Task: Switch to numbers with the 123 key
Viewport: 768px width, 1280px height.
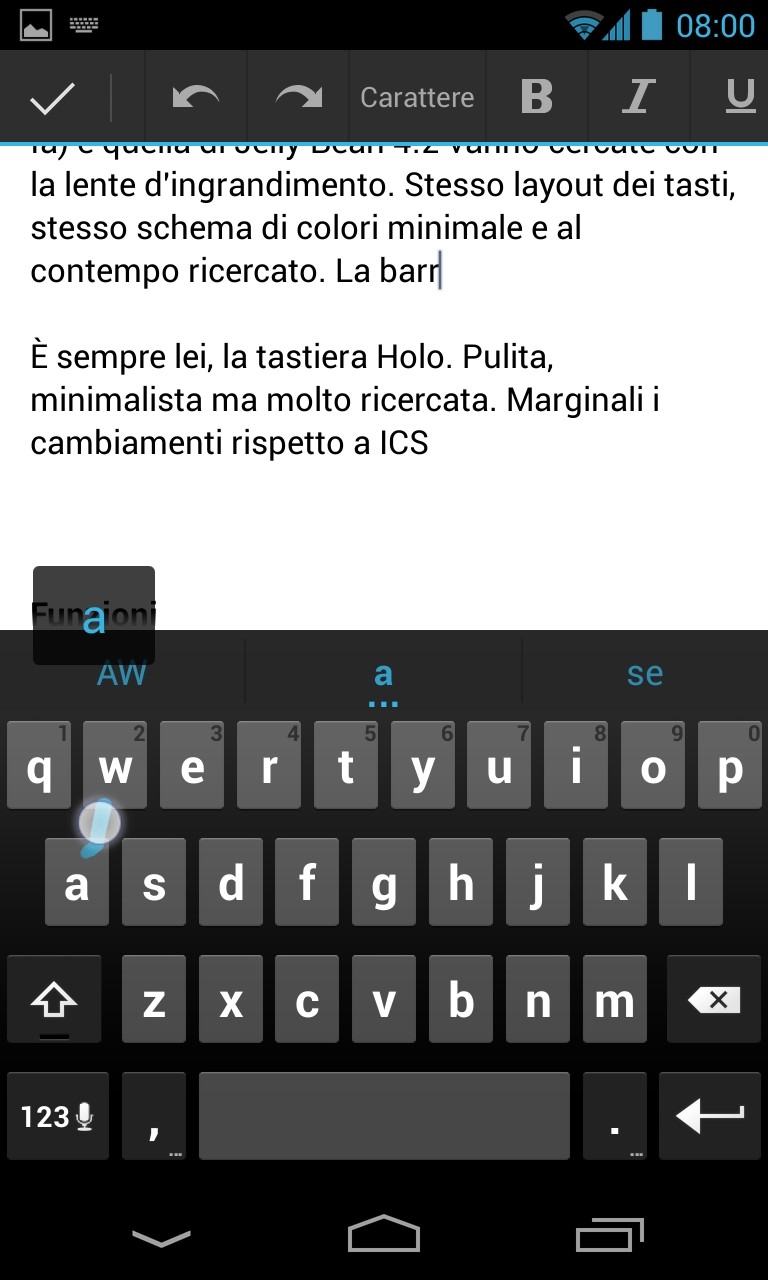Action: coord(58,1117)
